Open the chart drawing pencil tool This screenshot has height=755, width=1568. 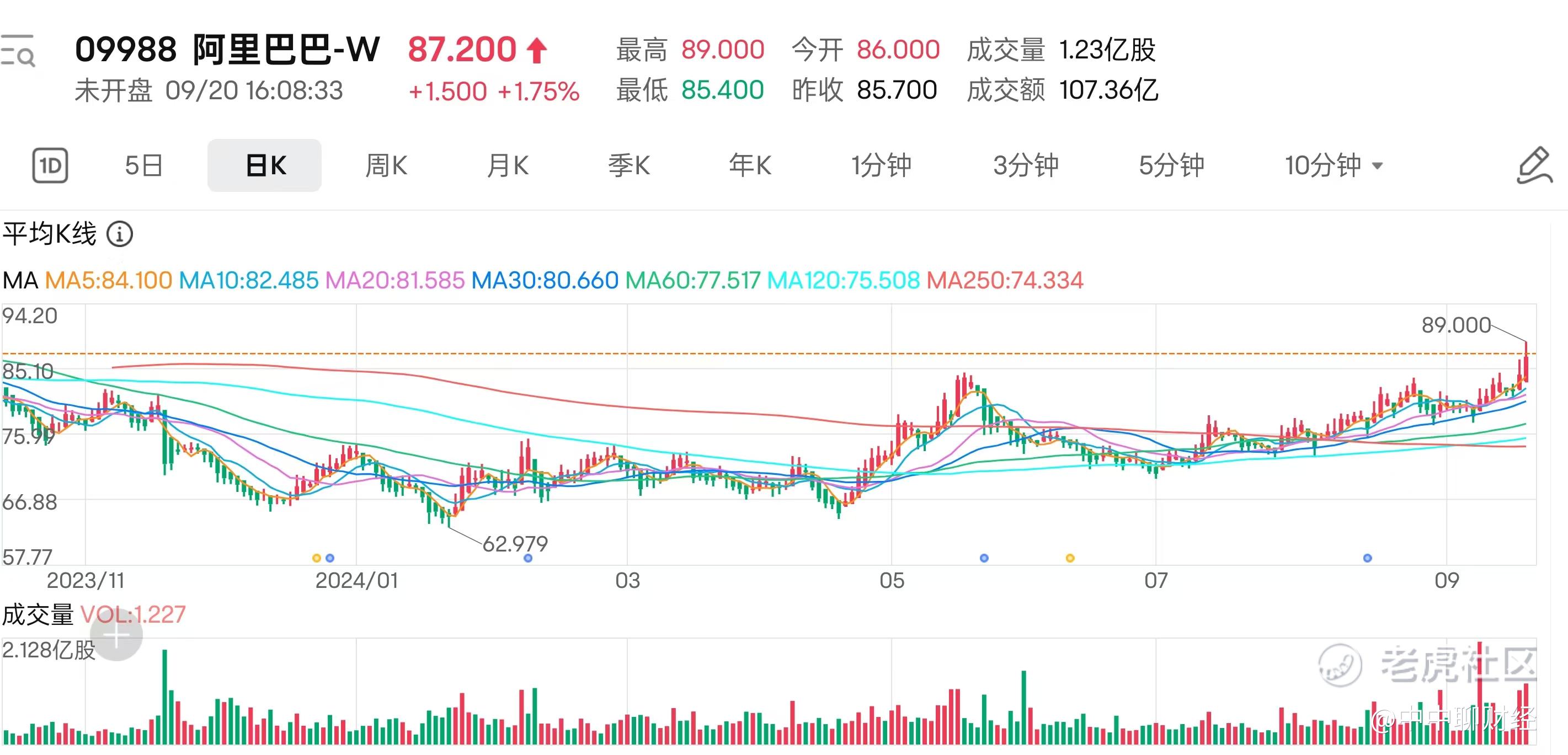(x=1534, y=165)
